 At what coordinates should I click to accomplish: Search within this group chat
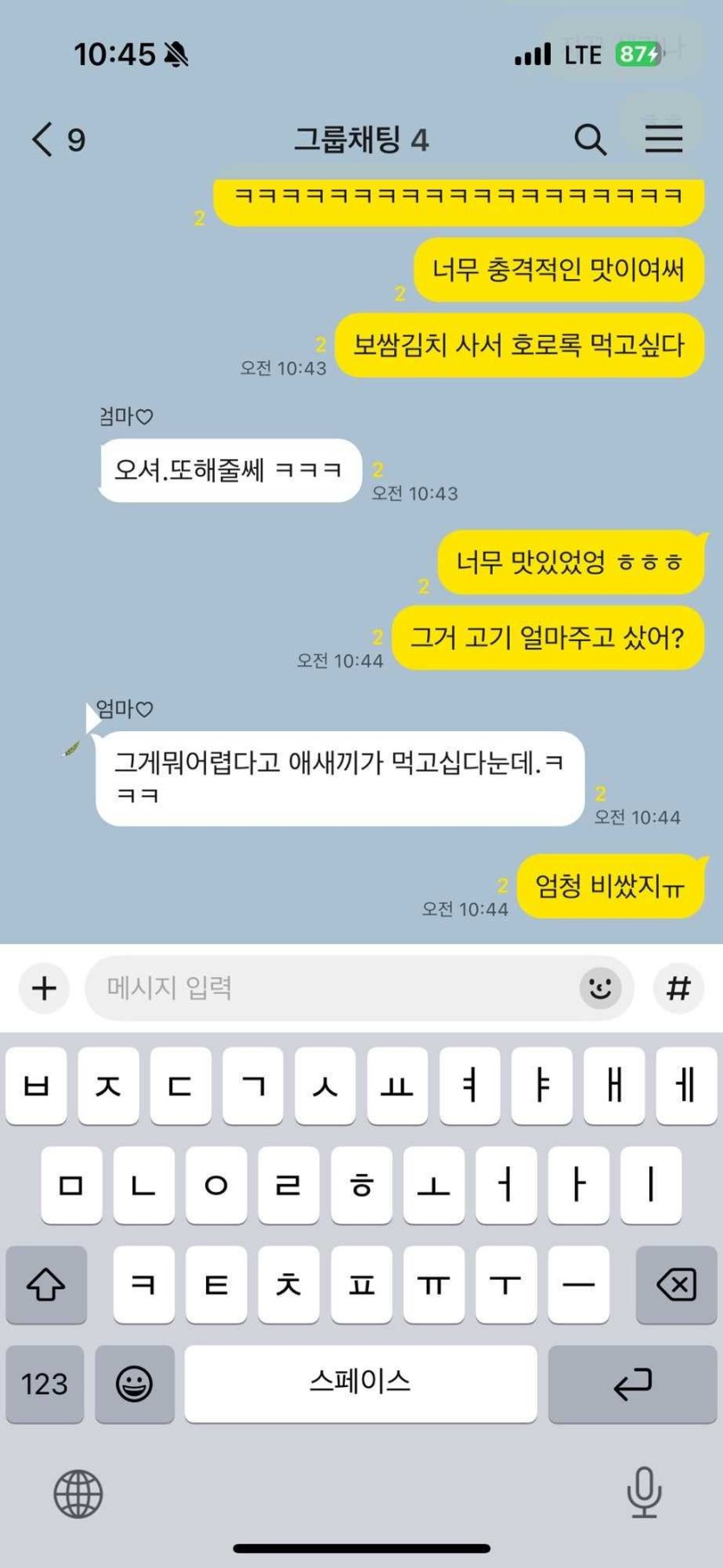[x=590, y=139]
